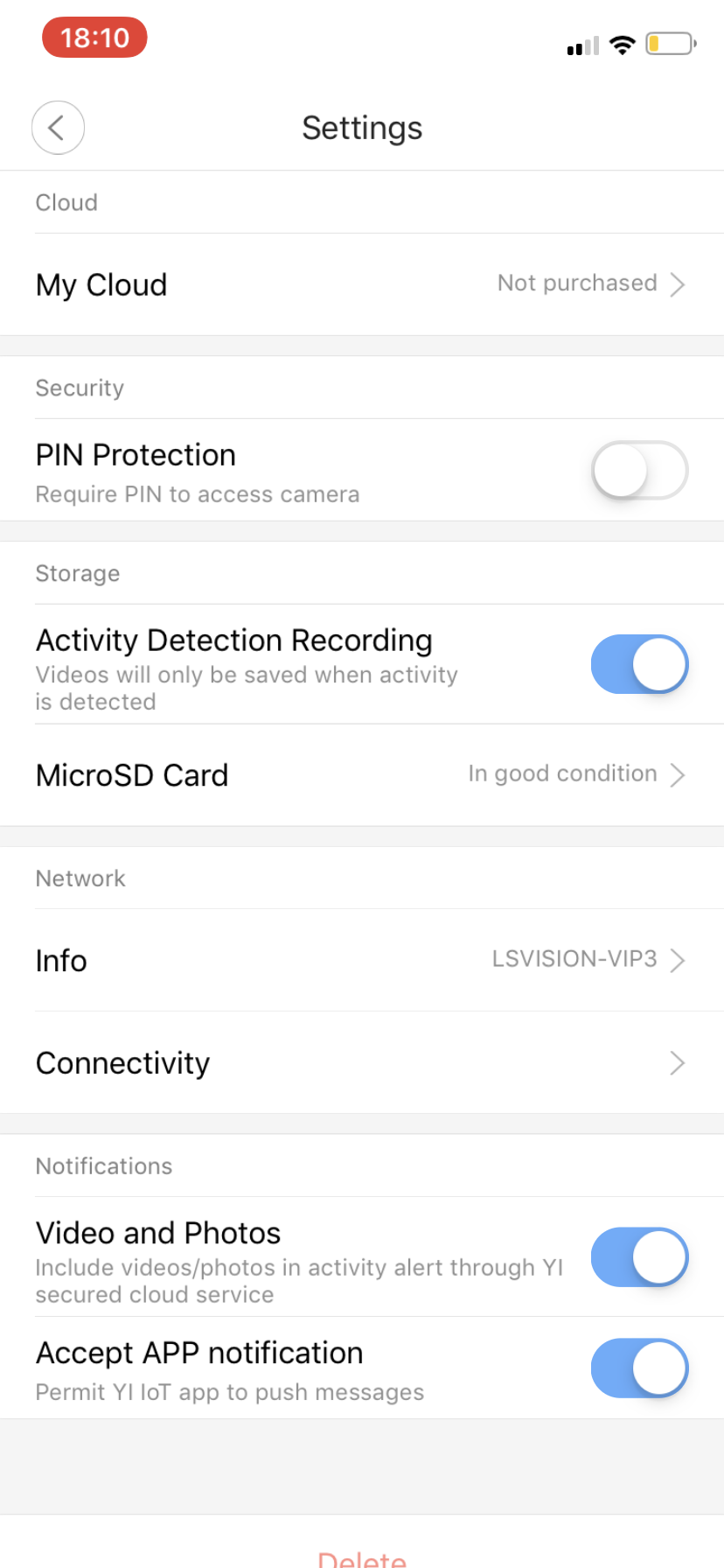Open MicroSD Card settings
Screen dimensions: 724x1568
point(362,774)
